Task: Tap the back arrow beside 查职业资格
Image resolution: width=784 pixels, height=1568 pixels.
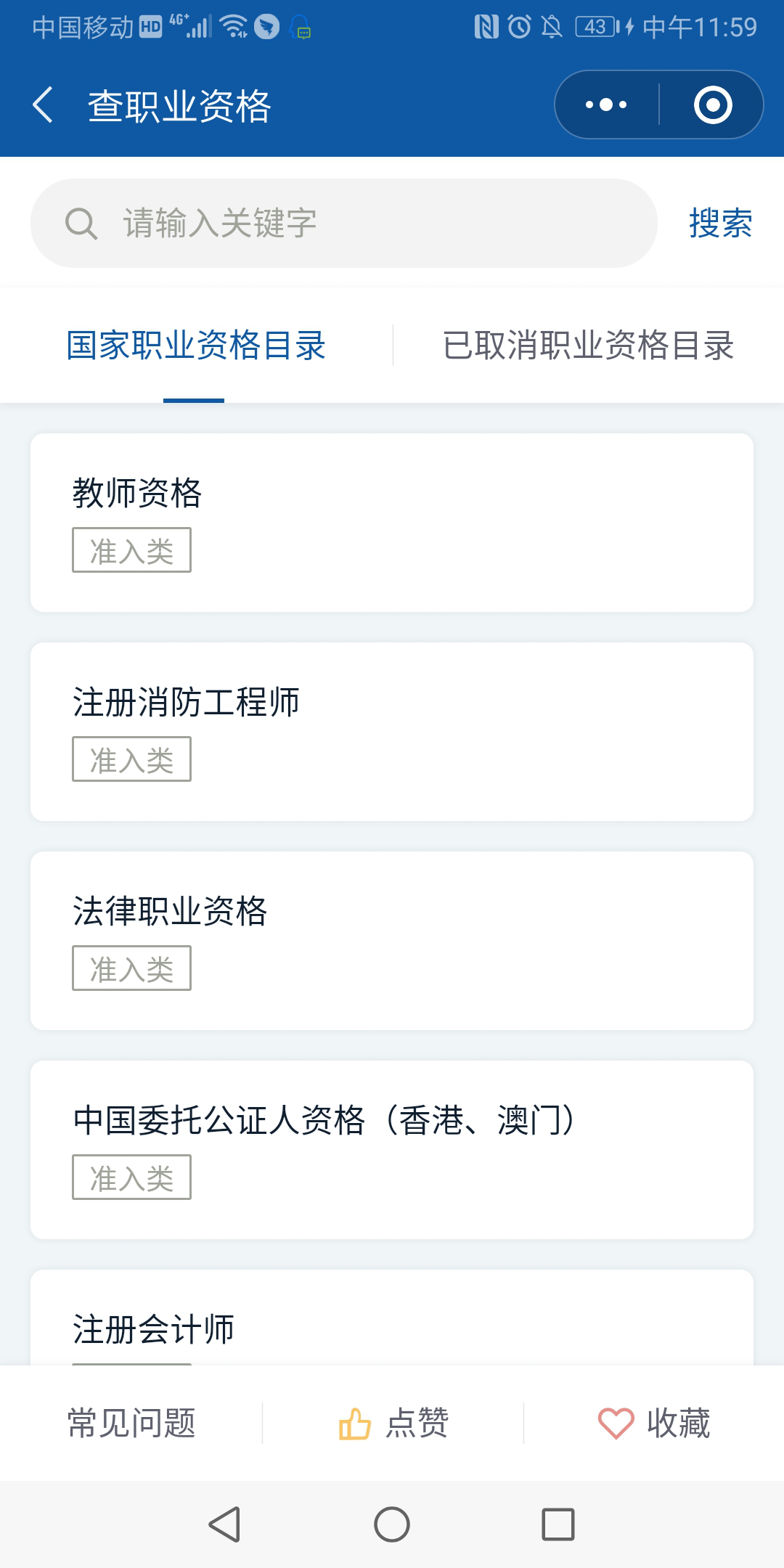Action: tap(43, 105)
